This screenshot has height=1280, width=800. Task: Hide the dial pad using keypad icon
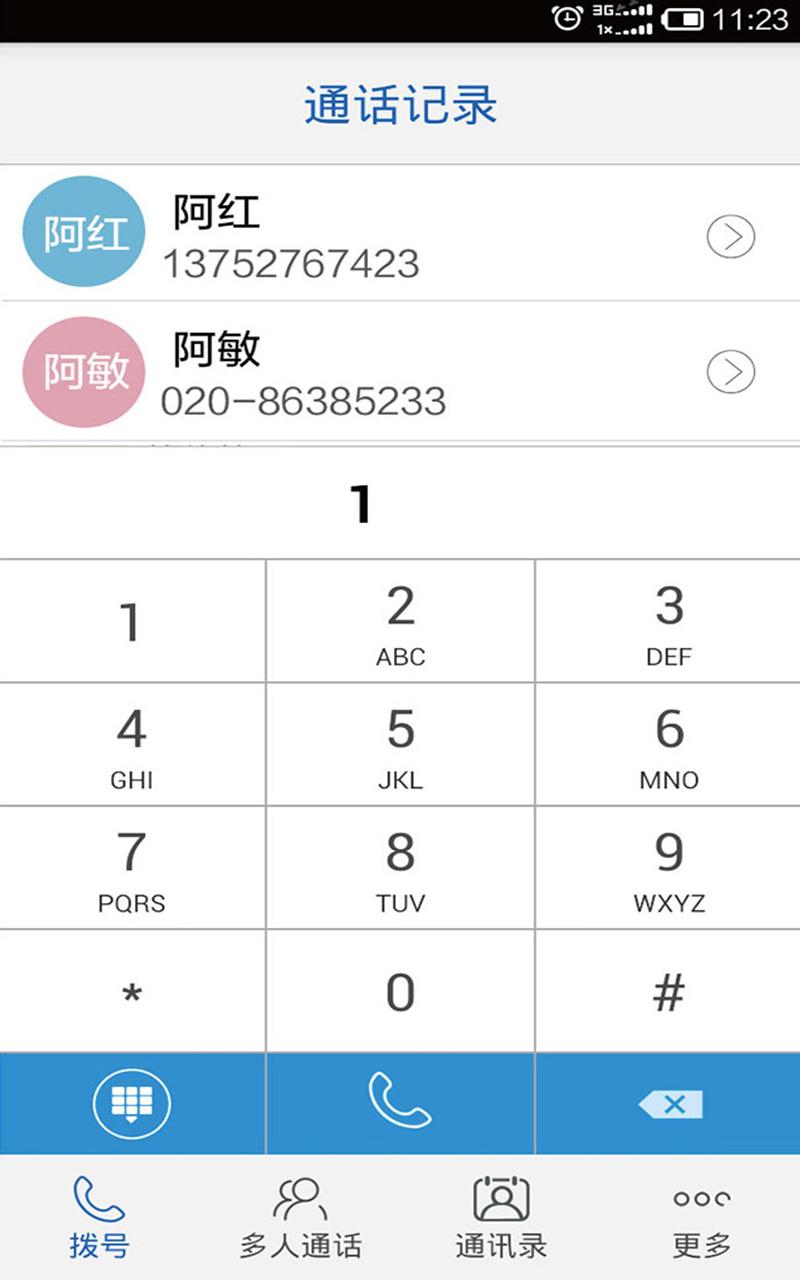coord(133,1103)
